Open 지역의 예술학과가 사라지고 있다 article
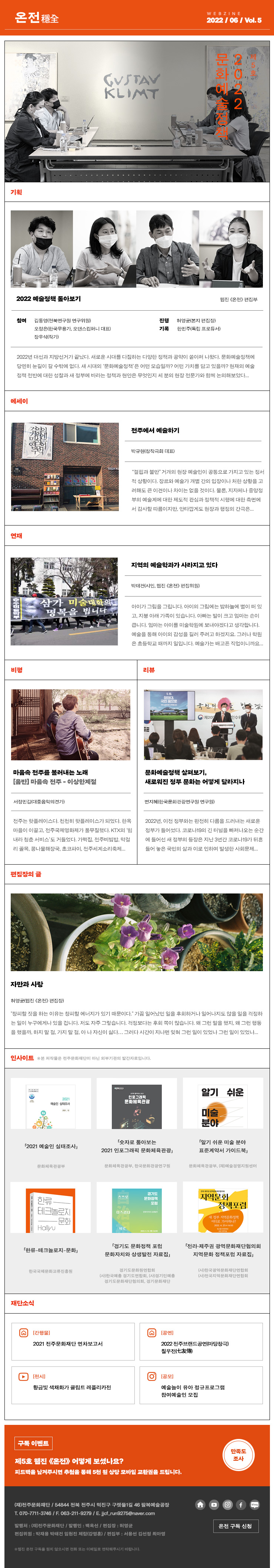 [174, 565]
